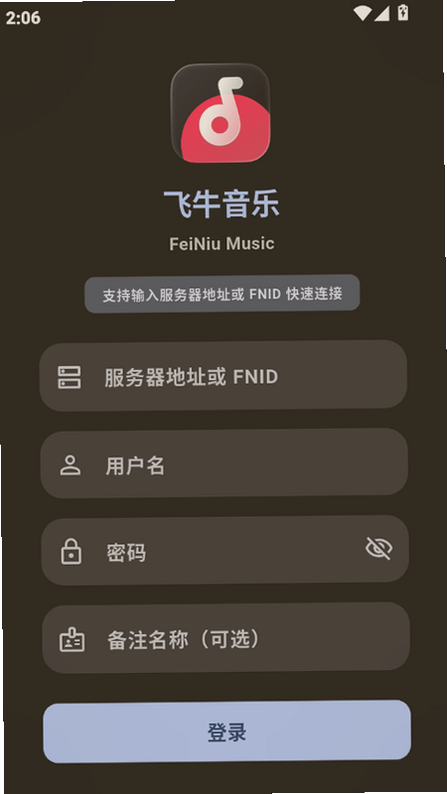Viewport: 447px width, 794px height.
Task: Tap the 用户名 input field
Action: [x=224, y=463]
